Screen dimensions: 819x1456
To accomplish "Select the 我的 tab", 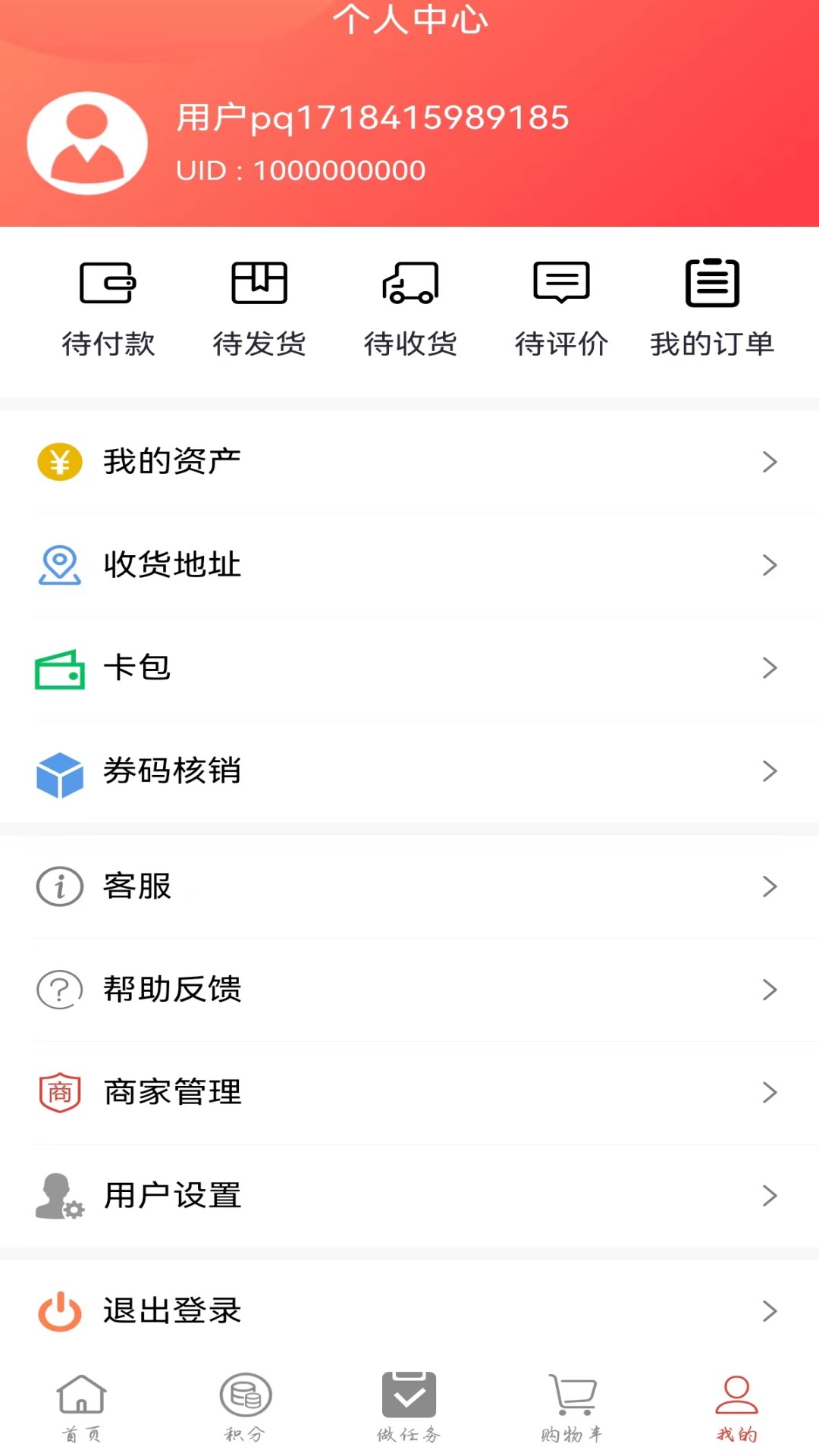I will tap(736, 1407).
